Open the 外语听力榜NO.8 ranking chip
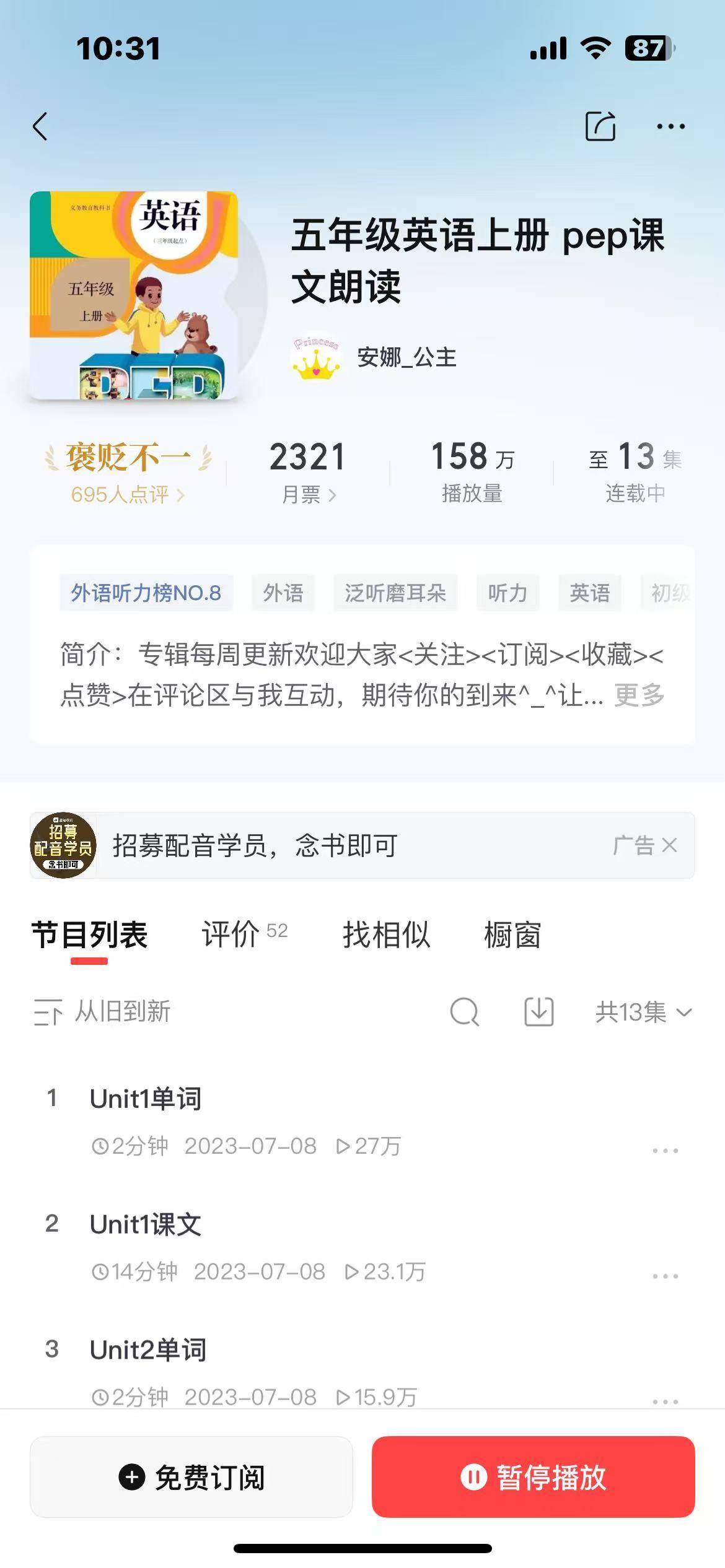 (146, 593)
